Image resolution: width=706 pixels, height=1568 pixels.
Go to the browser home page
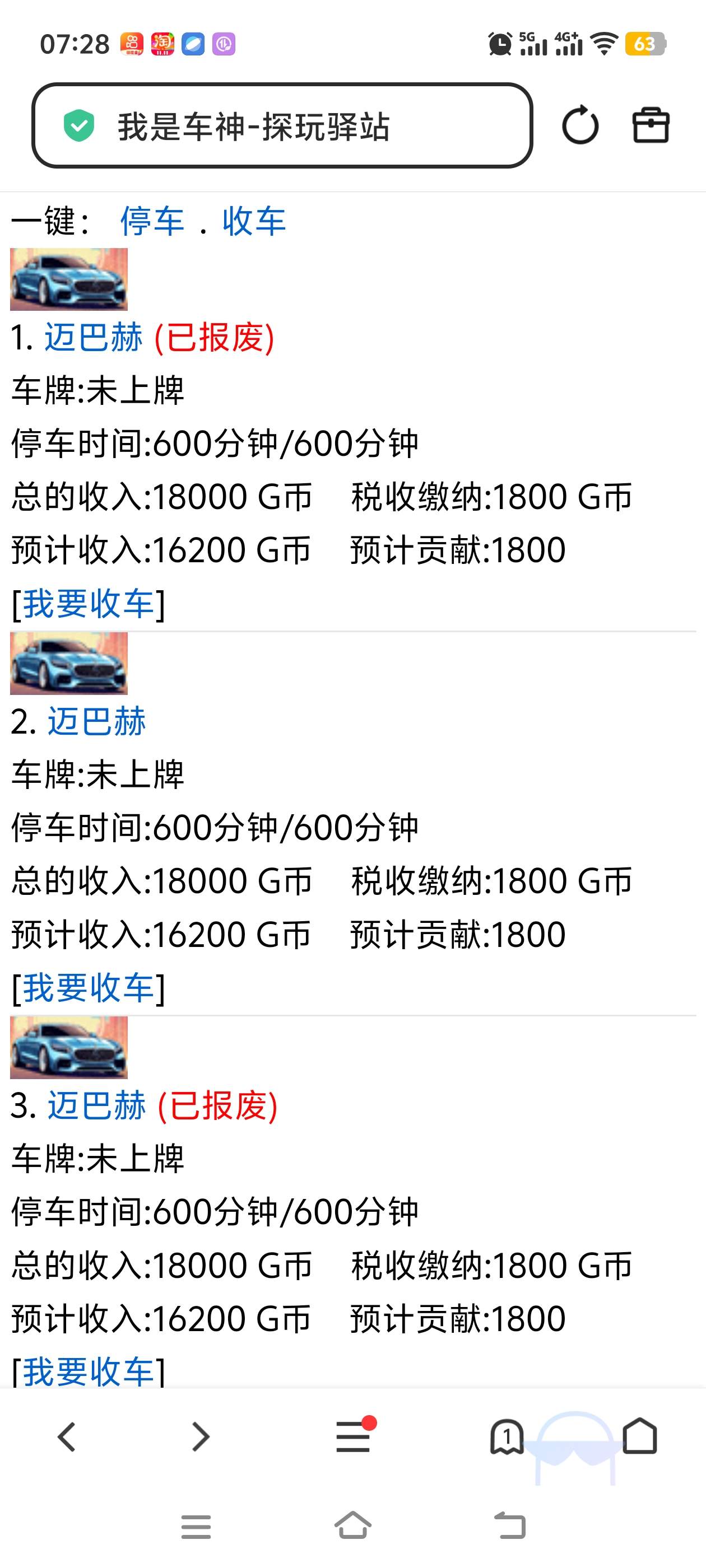(640, 1437)
